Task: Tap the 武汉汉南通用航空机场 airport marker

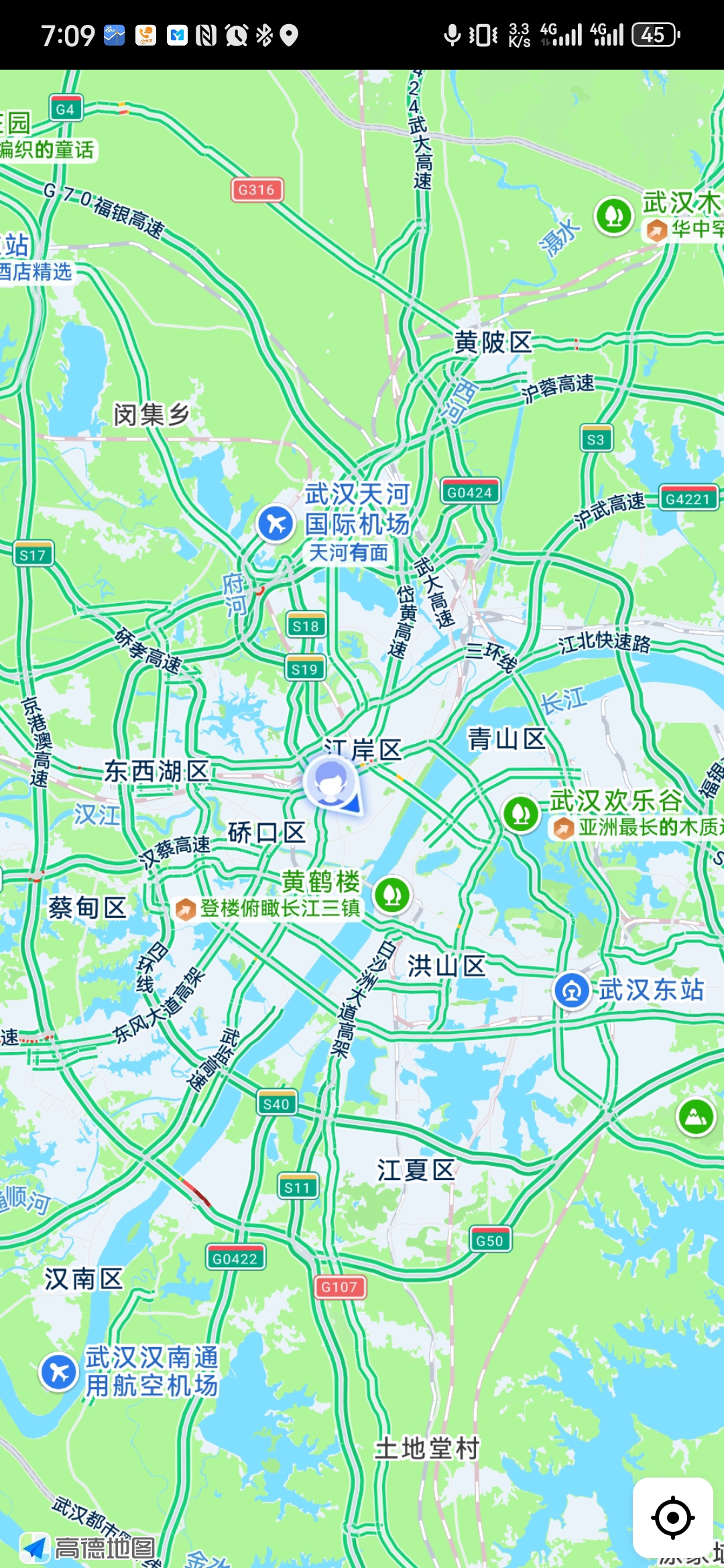Action: click(x=59, y=1372)
